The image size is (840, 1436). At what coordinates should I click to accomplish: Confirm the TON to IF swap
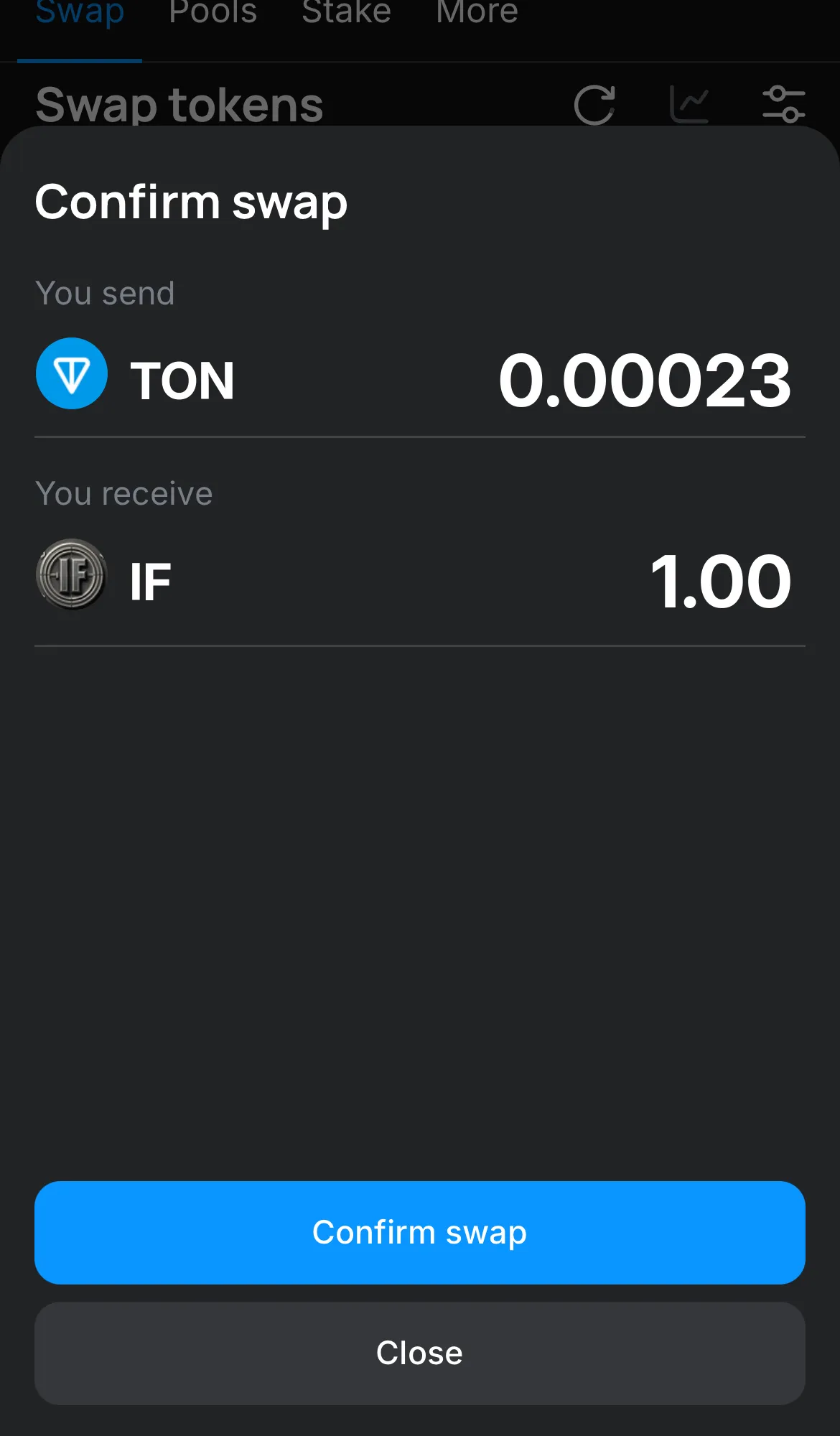click(x=419, y=1232)
